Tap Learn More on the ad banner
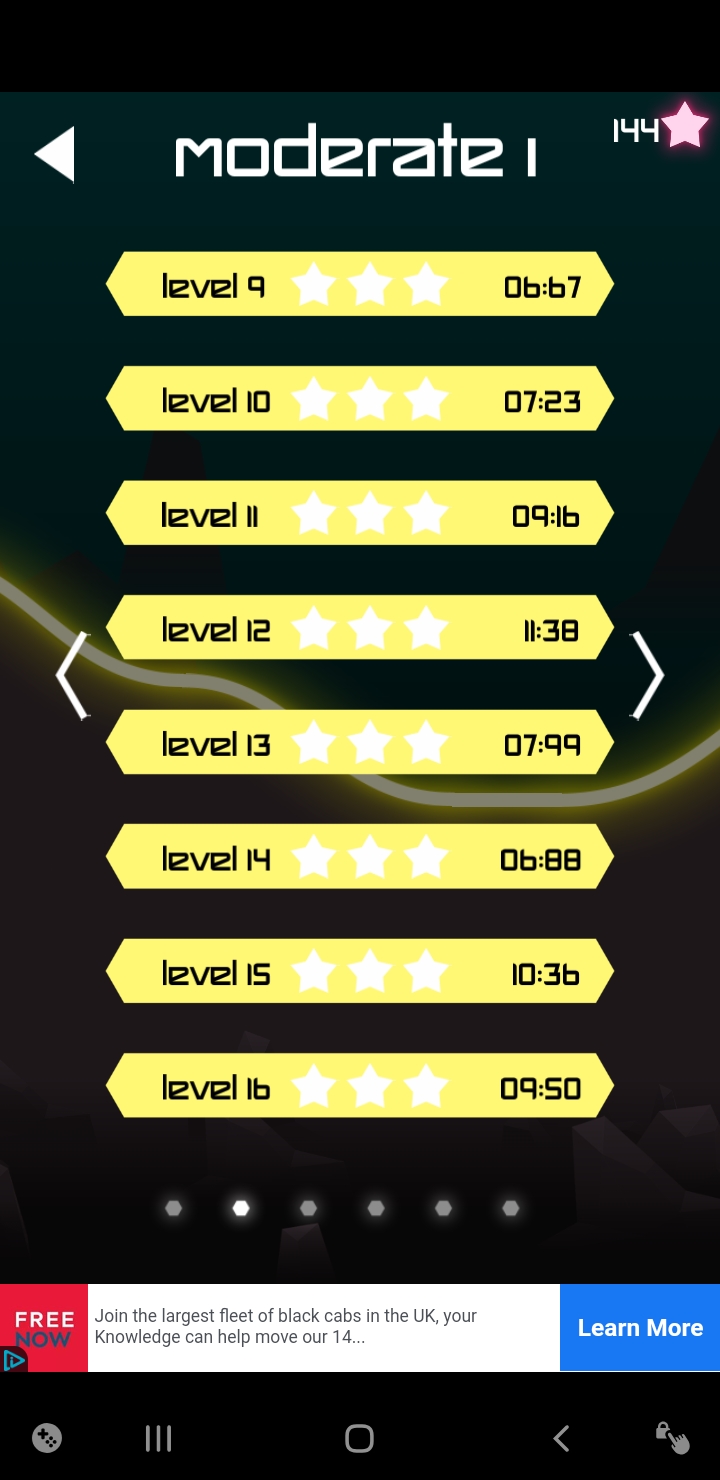 point(640,1328)
